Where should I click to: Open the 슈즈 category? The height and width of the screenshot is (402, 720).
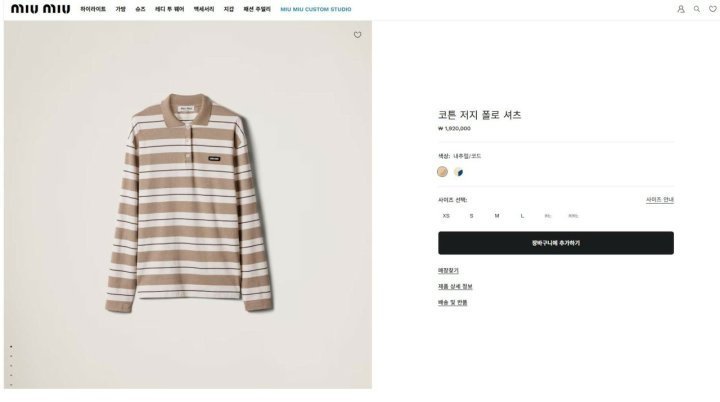(x=140, y=9)
